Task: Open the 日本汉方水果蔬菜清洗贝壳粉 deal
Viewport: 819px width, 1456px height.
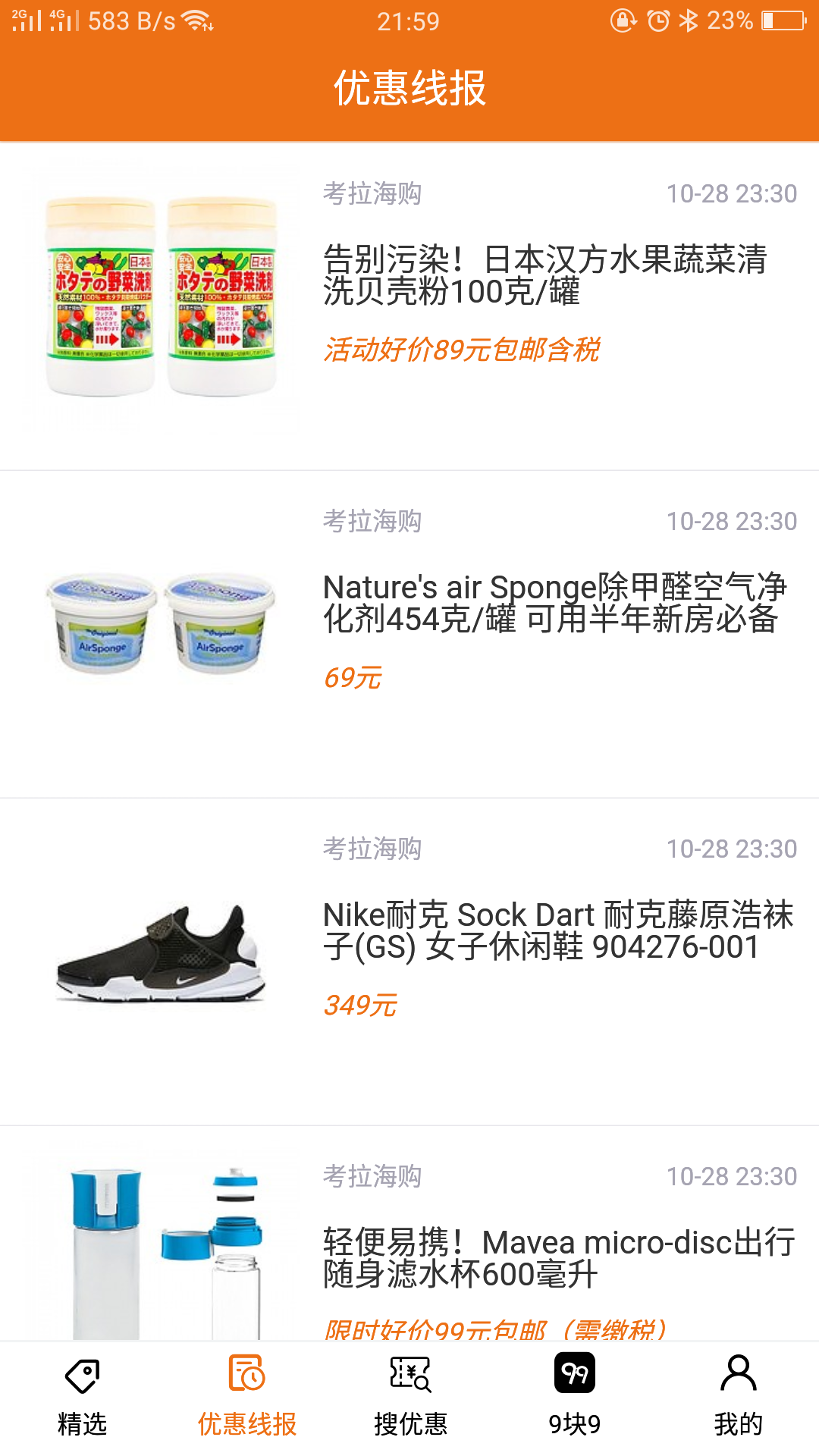Action: point(544,276)
